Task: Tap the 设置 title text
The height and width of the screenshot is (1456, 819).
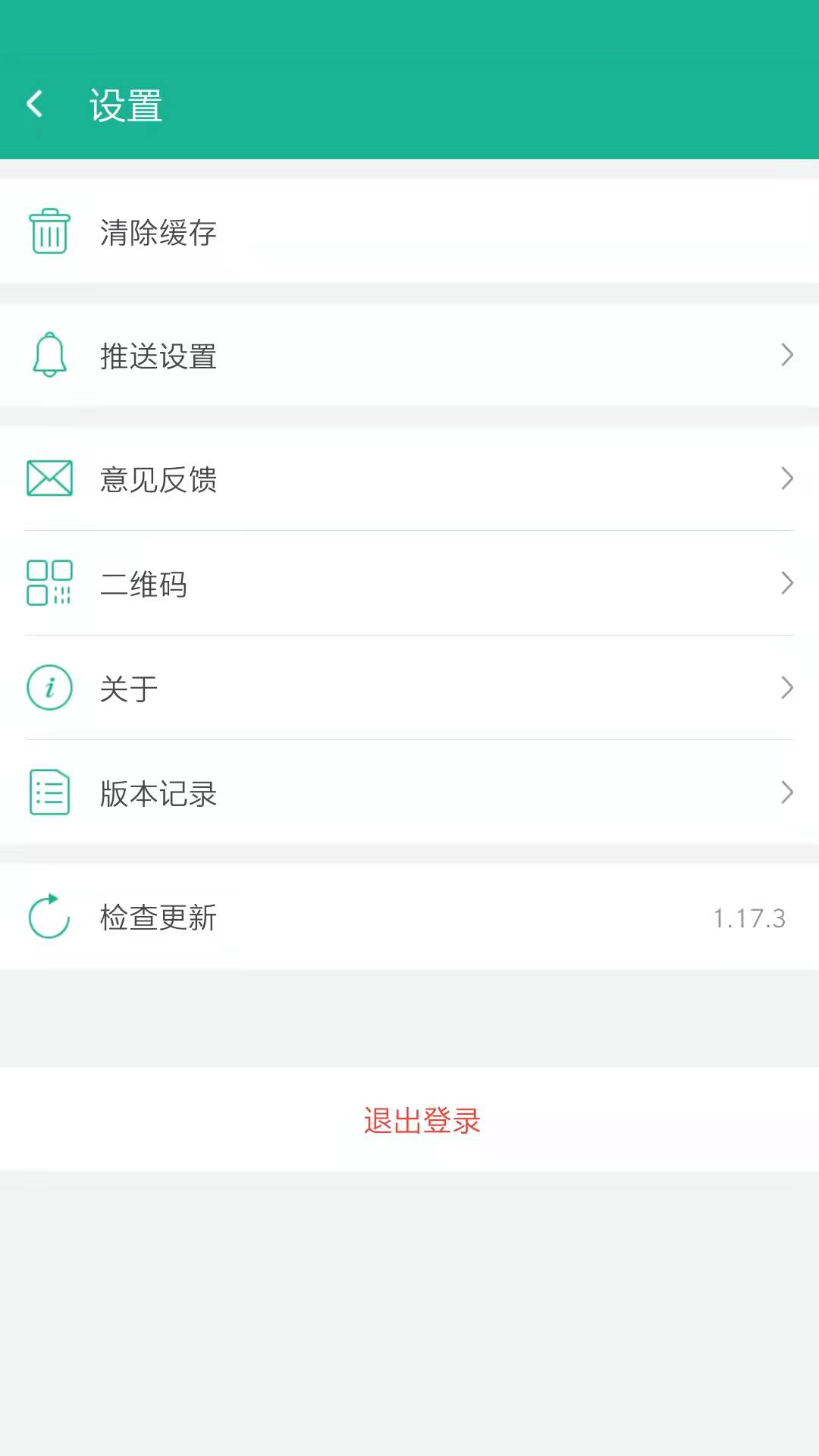Action: click(125, 105)
